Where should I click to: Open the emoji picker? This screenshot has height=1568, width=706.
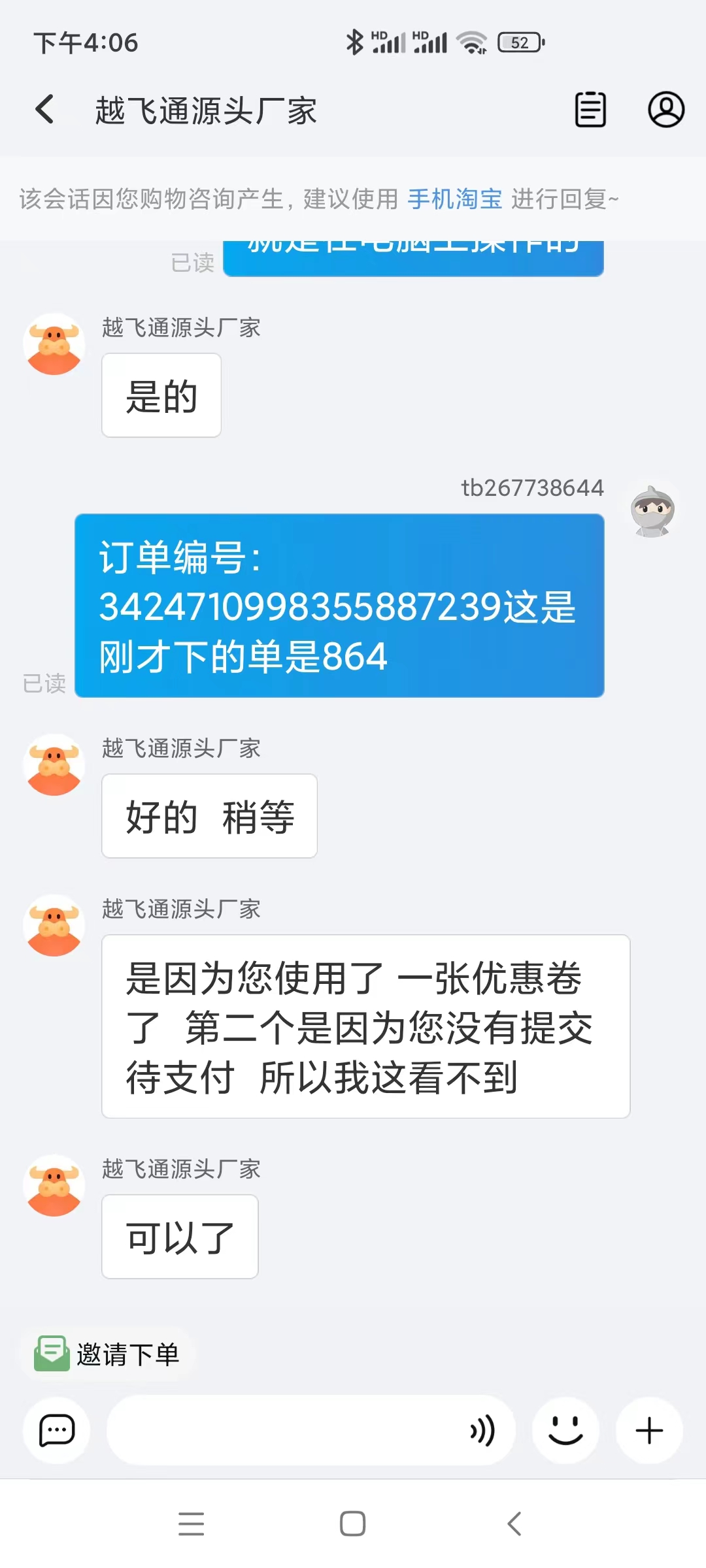(x=565, y=1430)
